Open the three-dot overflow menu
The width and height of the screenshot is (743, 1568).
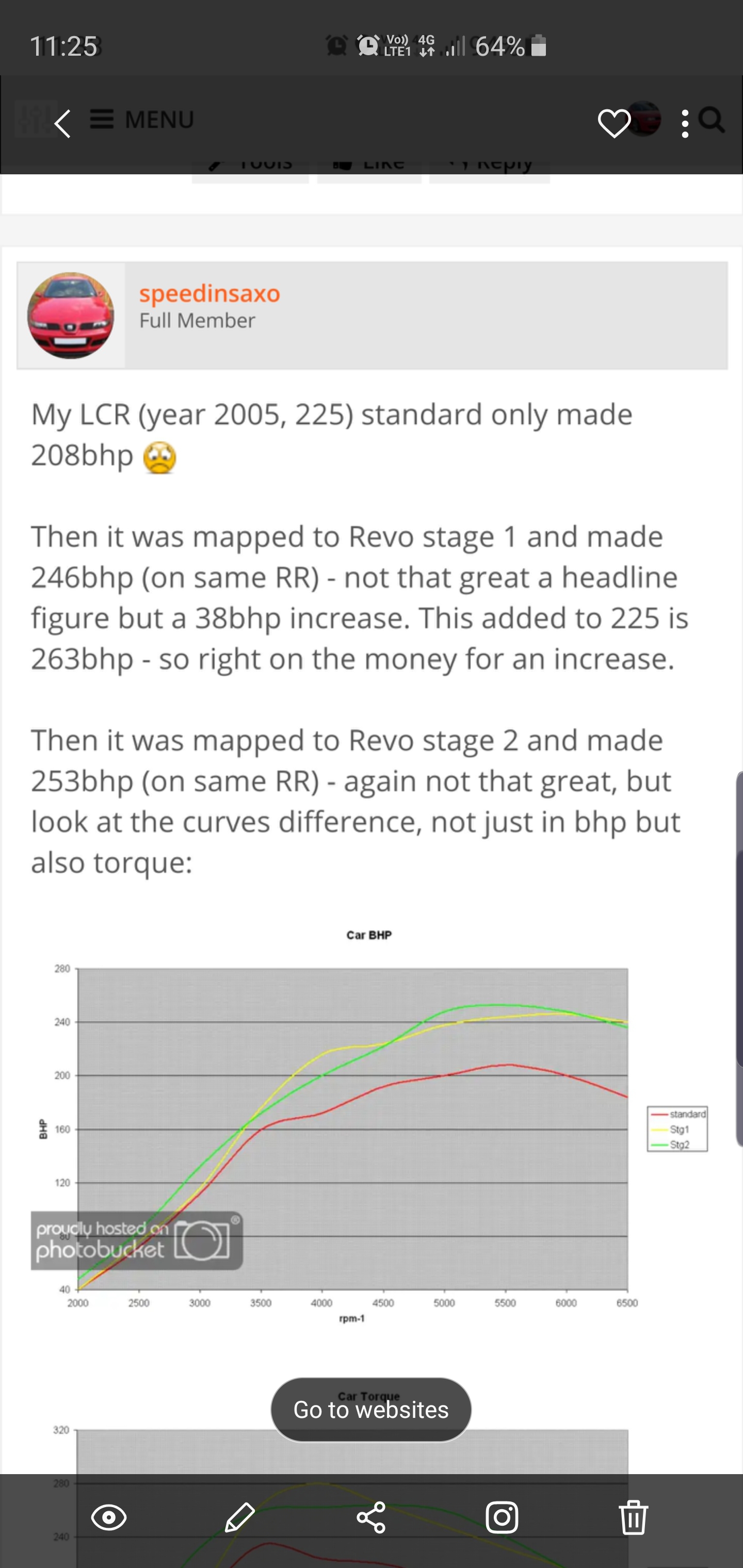pyautogui.click(x=685, y=124)
